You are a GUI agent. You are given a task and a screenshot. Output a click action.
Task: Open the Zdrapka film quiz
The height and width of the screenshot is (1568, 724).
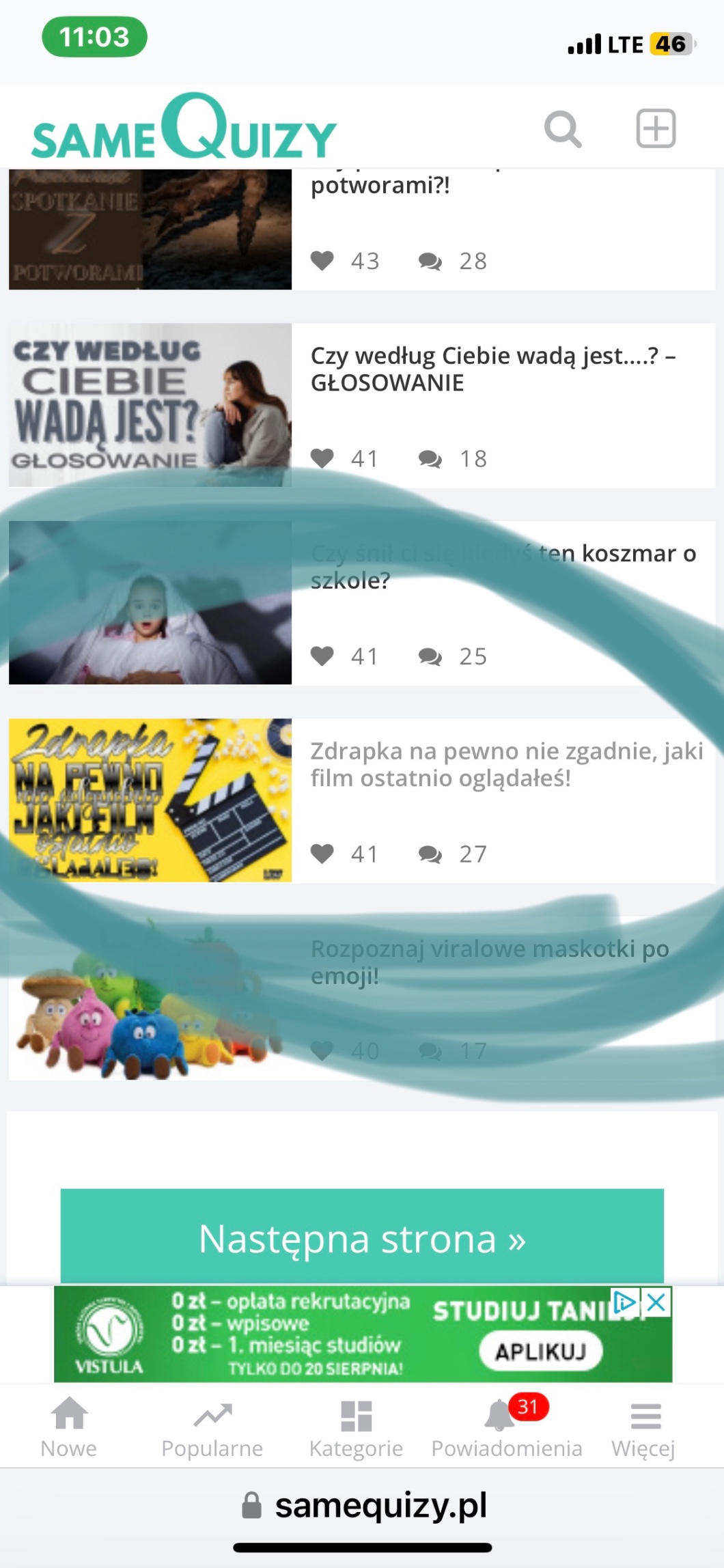click(362, 800)
